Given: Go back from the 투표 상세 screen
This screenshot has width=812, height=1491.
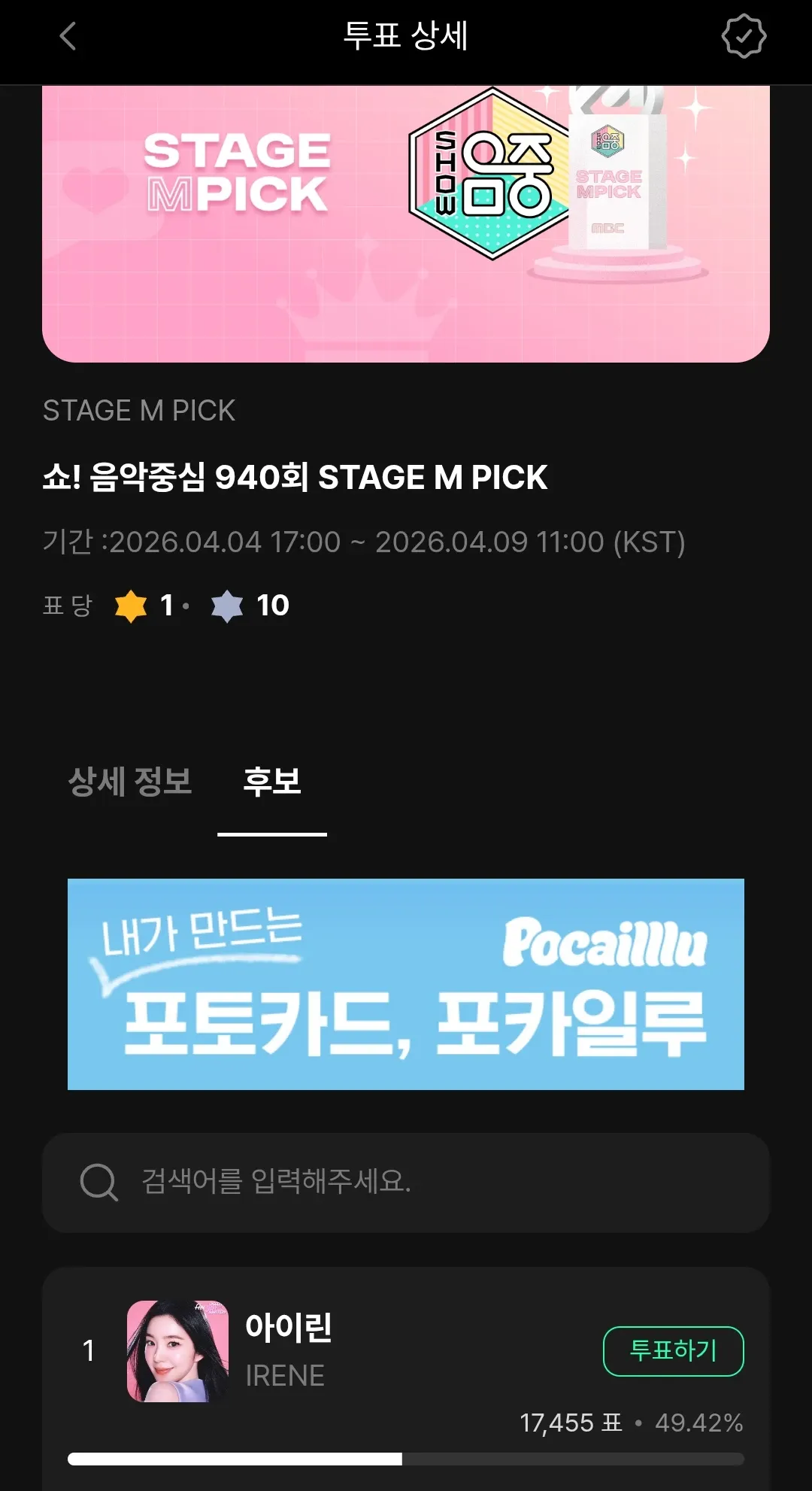Looking at the screenshot, I should point(68,36).
